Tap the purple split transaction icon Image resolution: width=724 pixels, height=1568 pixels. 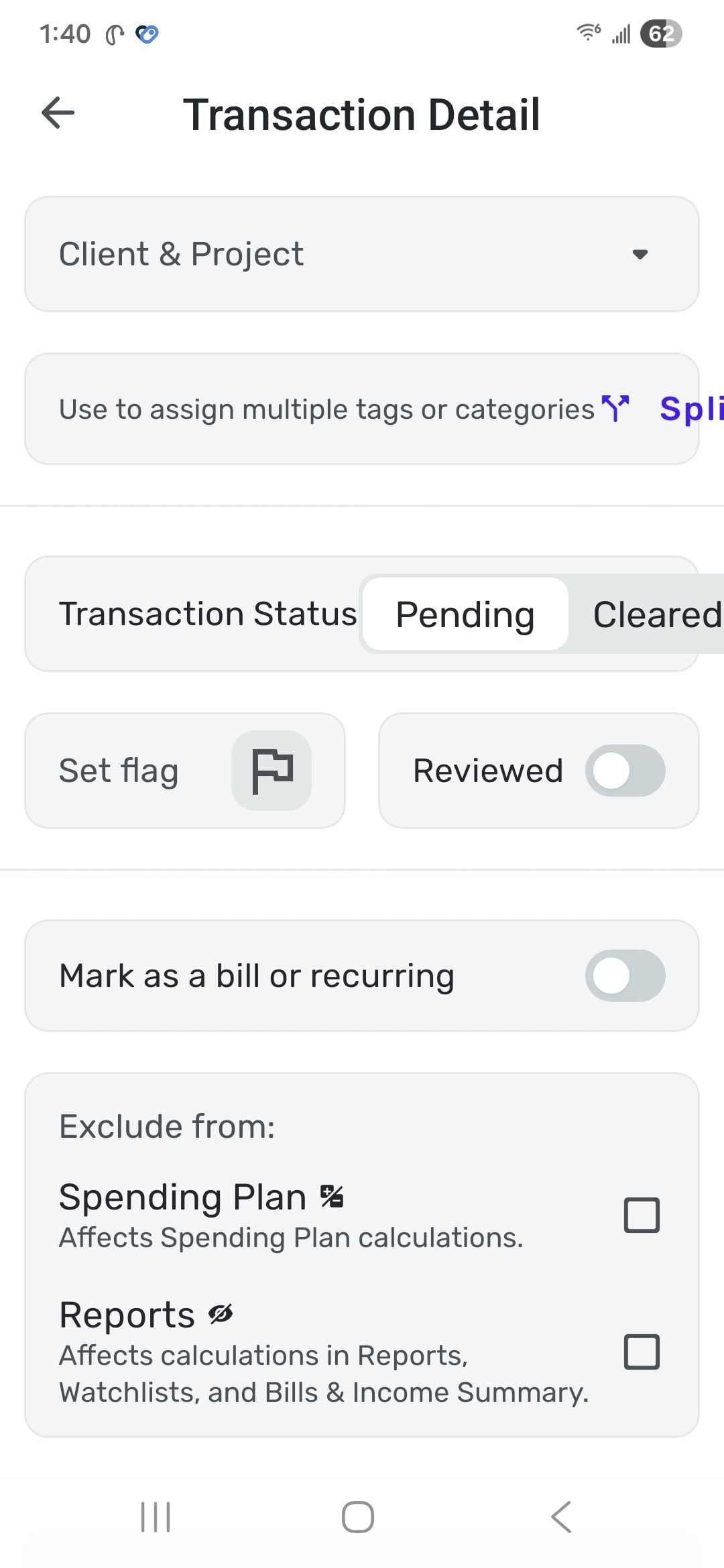point(615,407)
